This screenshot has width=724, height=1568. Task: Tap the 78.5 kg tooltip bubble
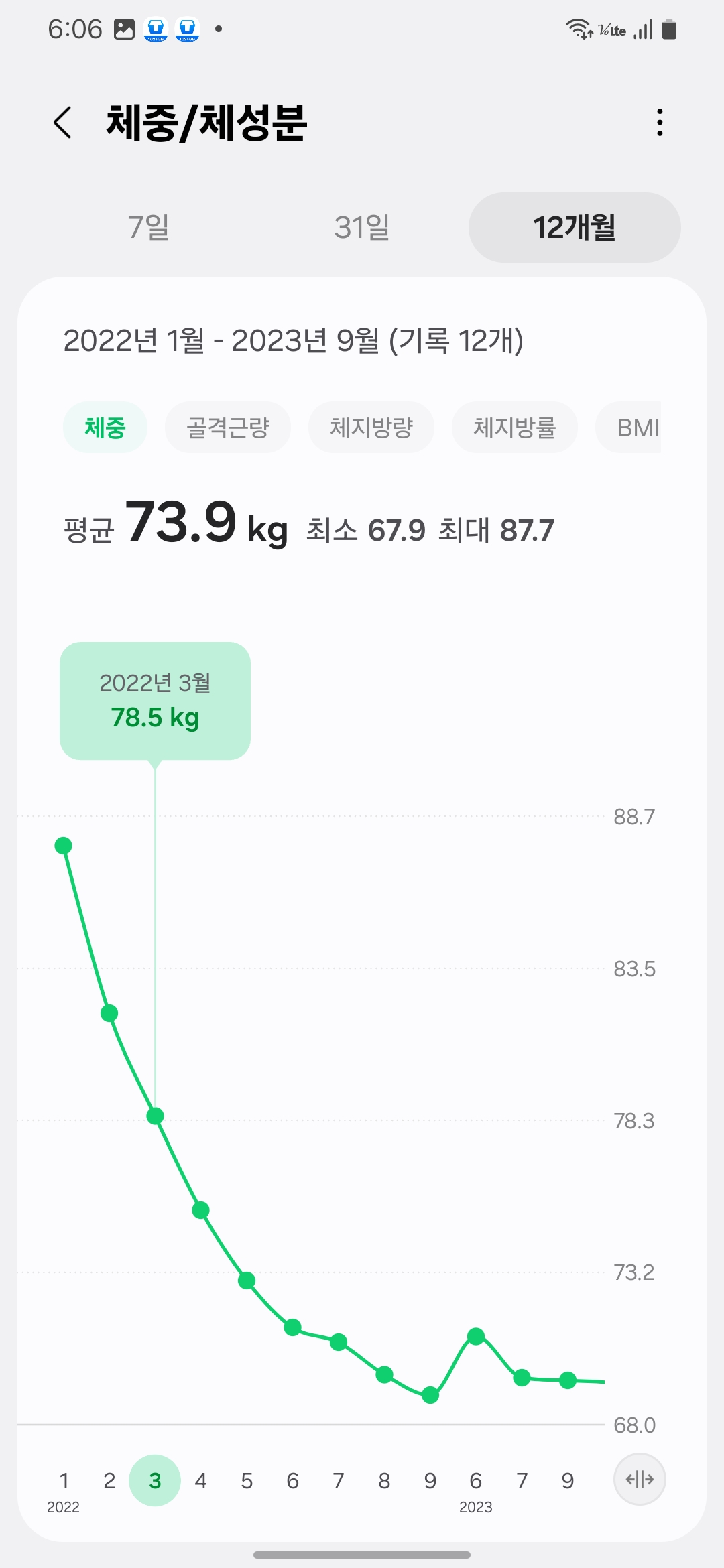coord(155,700)
